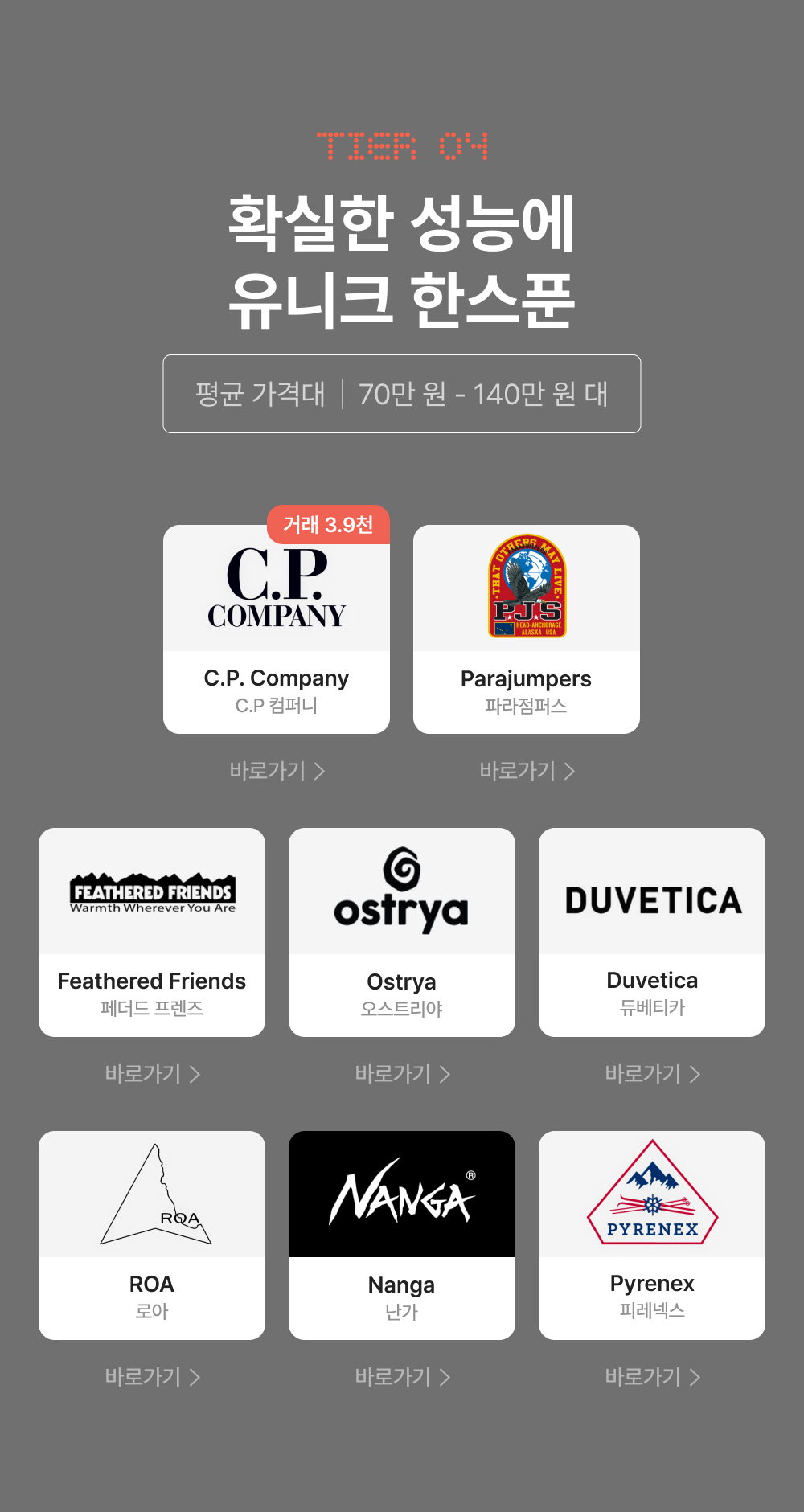The width and height of the screenshot is (804, 1512).
Task: Select the Ostrya brand card
Action: pos(401,932)
